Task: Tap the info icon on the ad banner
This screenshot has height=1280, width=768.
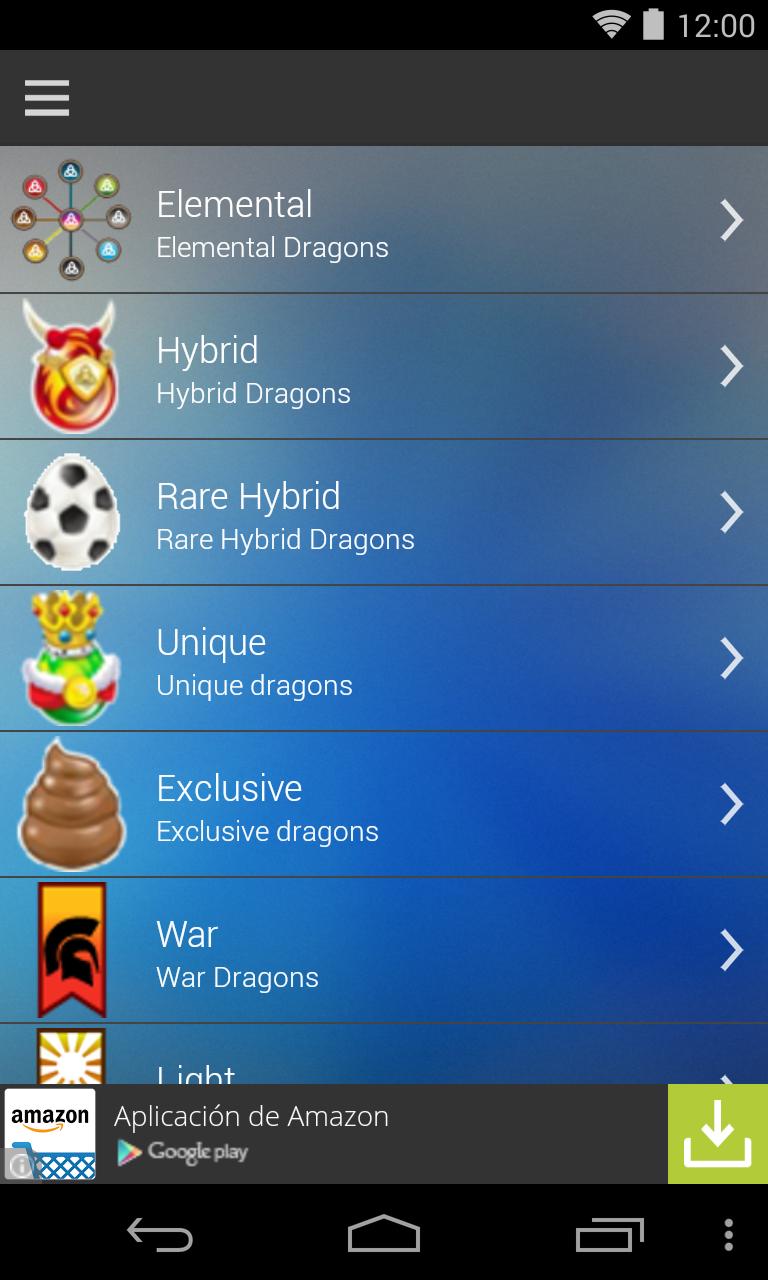Action: point(19,1166)
